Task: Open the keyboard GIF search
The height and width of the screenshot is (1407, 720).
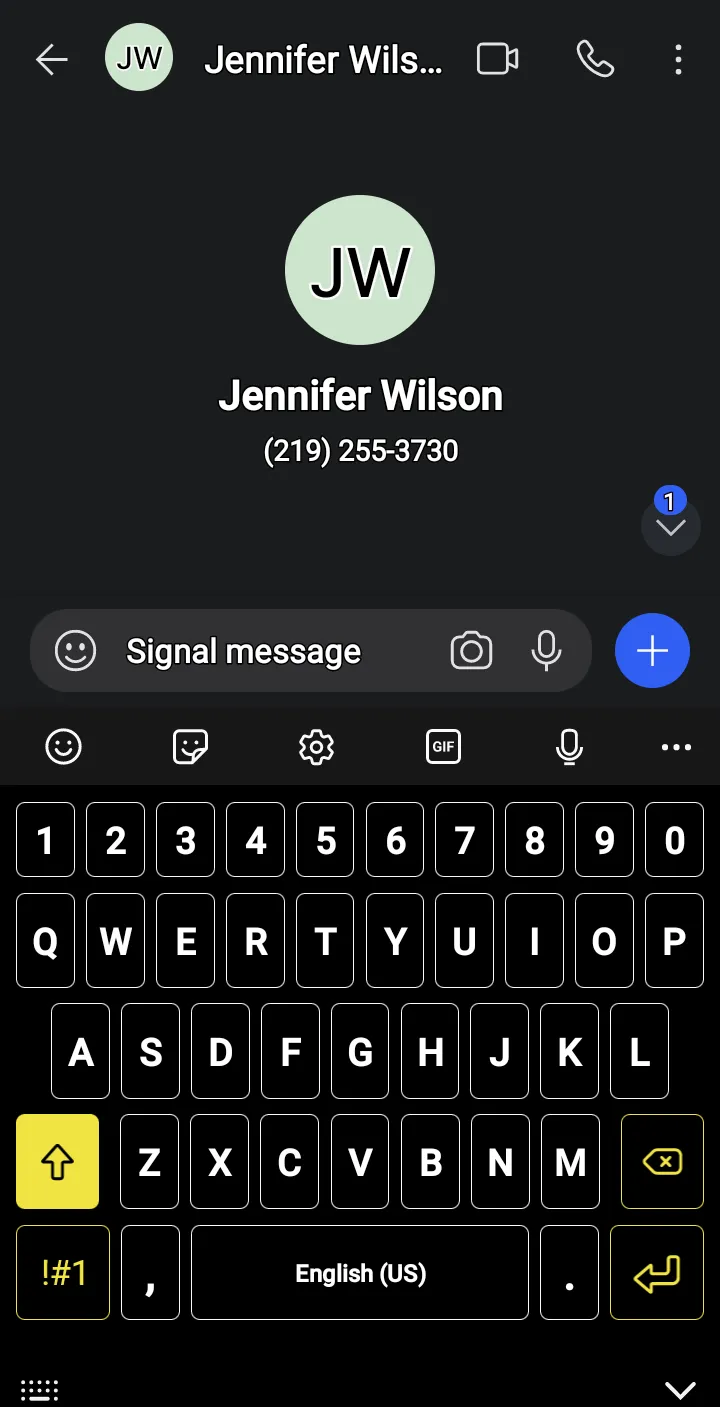Action: tap(443, 746)
